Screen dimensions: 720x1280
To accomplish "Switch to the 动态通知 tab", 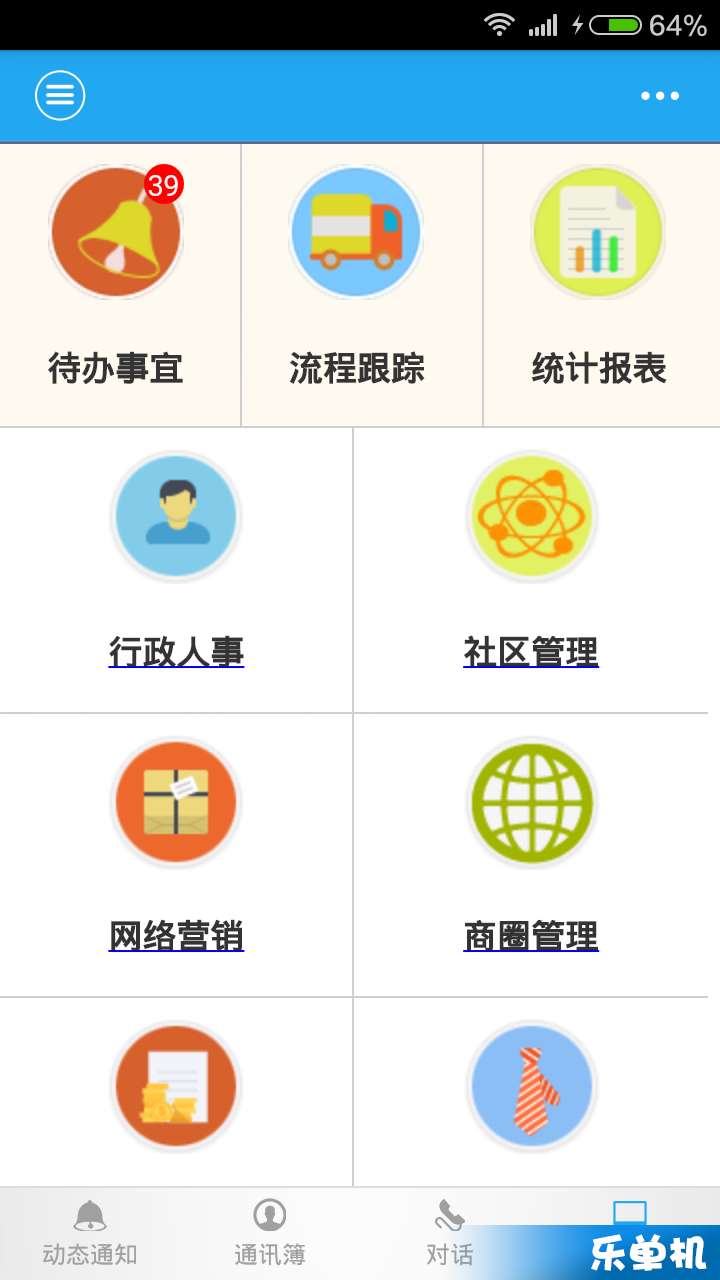I will pyautogui.click(x=90, y=1233).
